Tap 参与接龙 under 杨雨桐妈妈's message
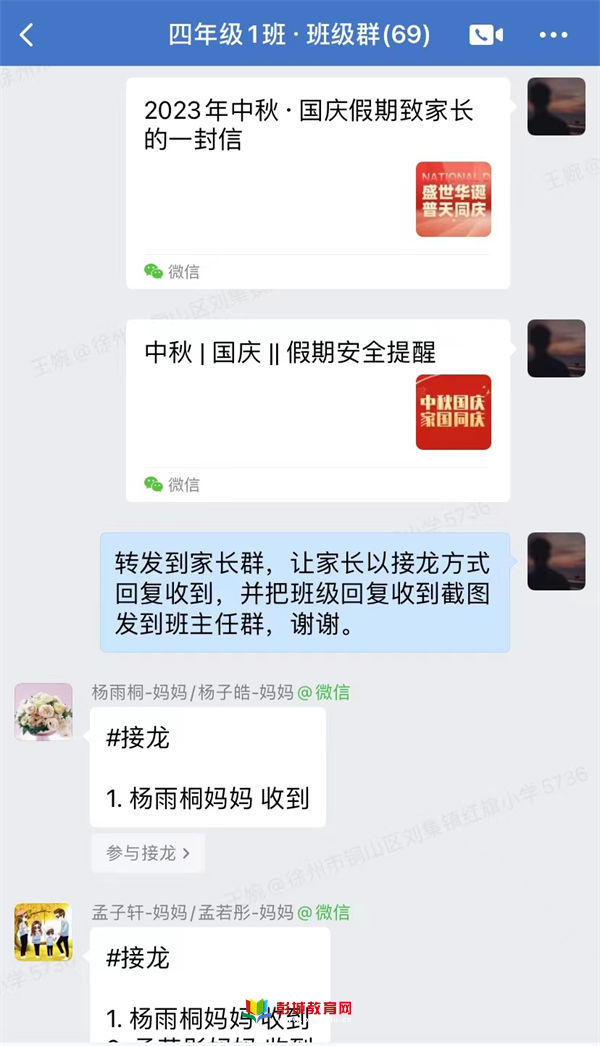 (x=148, y=853)
